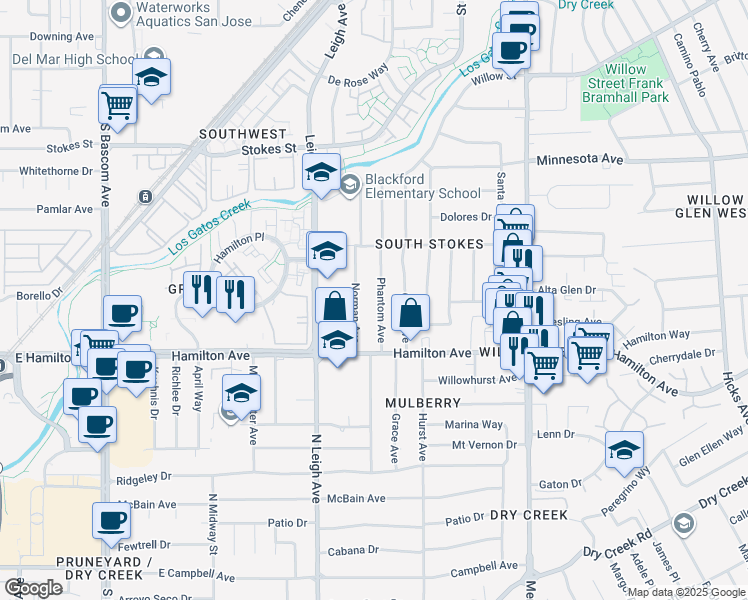Select the school marker at Hamilton and Leigh Ave
The width and height of the screenshot is (748, 600).
pyautogui.click(x=338, y=342)
